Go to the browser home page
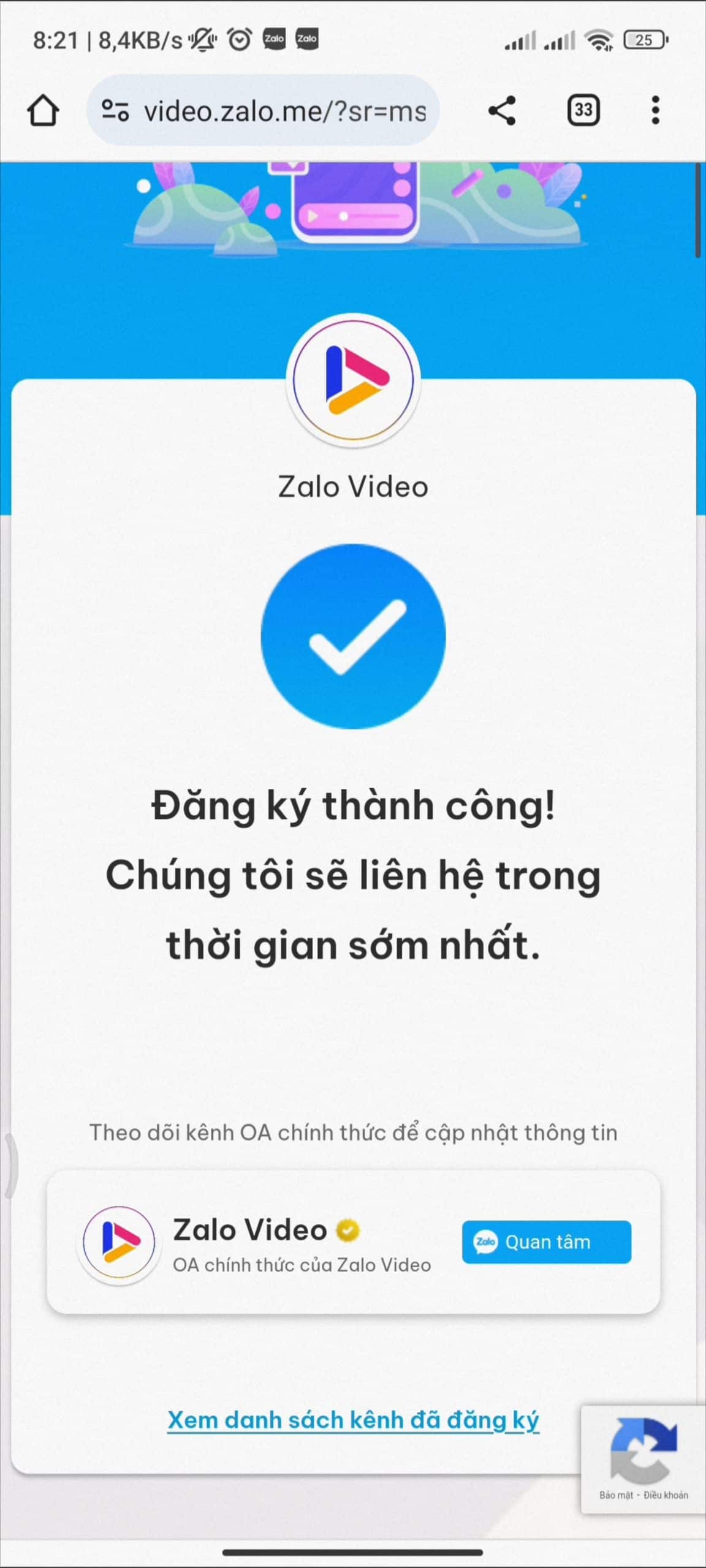706x1568 pixels. [43, 111]
